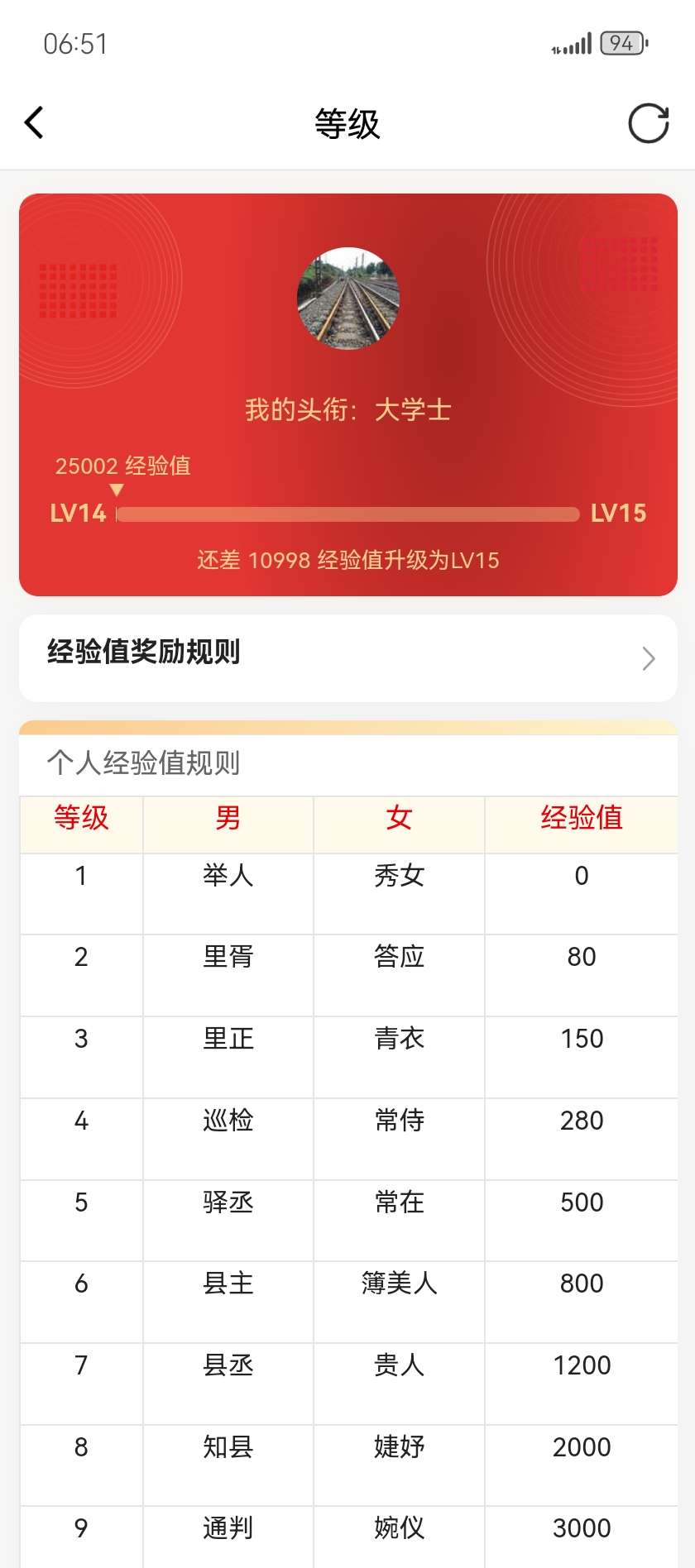695x1568 pixels.
Task: Go back using the top-left arrow
Action: pyautogui.click(x=34, y=123)
